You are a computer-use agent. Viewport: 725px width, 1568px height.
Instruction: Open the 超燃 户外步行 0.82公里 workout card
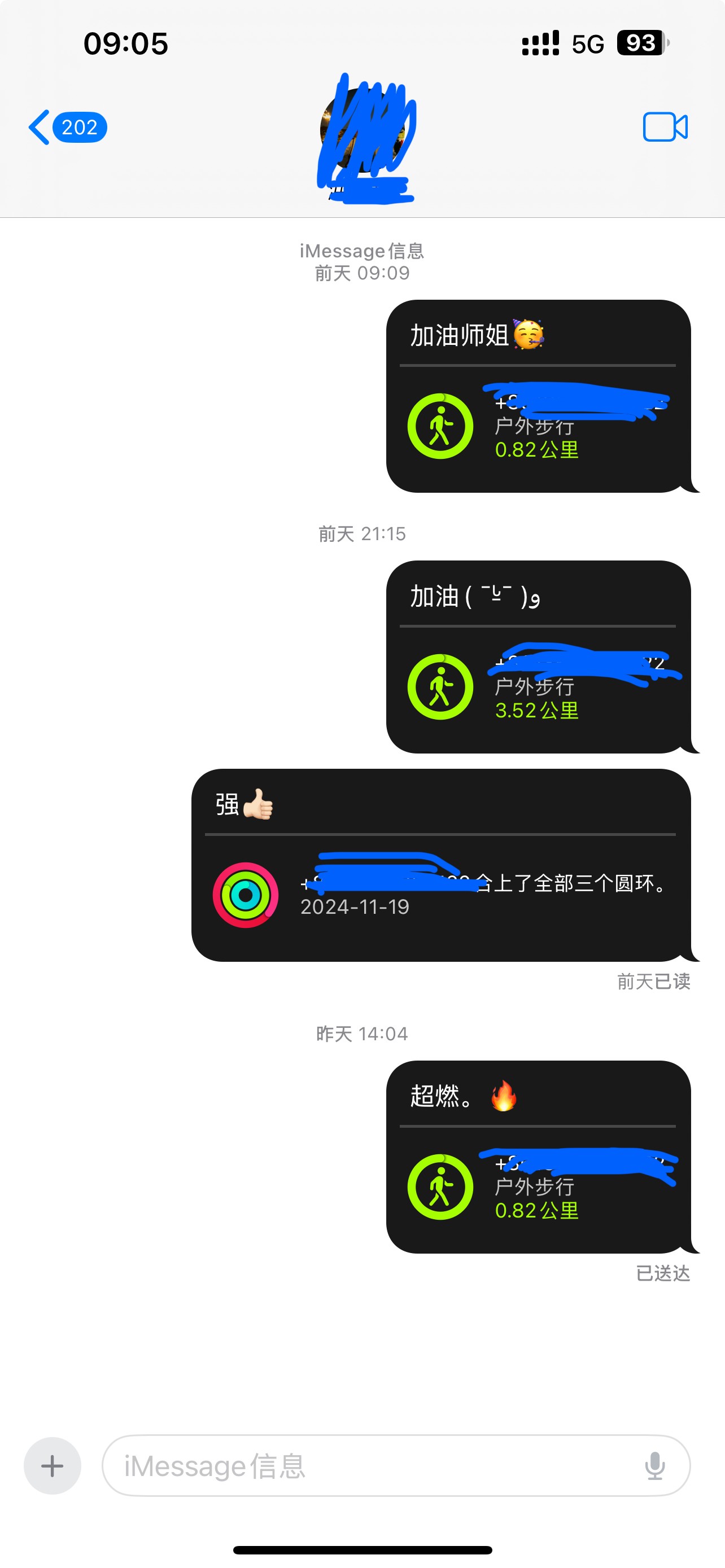(x=538, y=1186)
